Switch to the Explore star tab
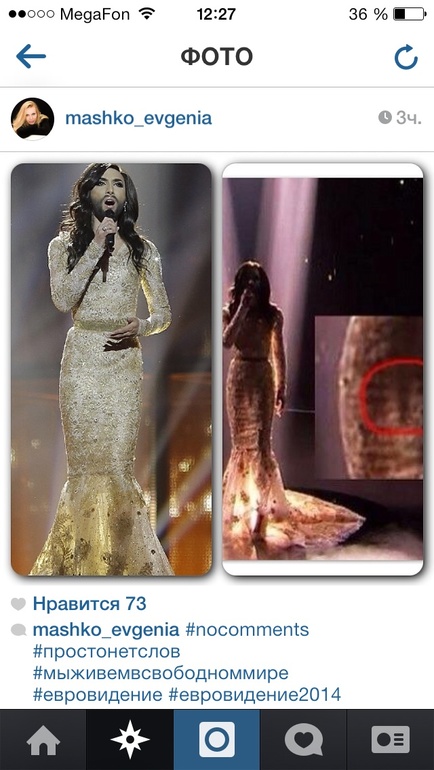Image resolution: width=434 pixels, height=770 pixels. pyautogui.click(x=130, y=740)
